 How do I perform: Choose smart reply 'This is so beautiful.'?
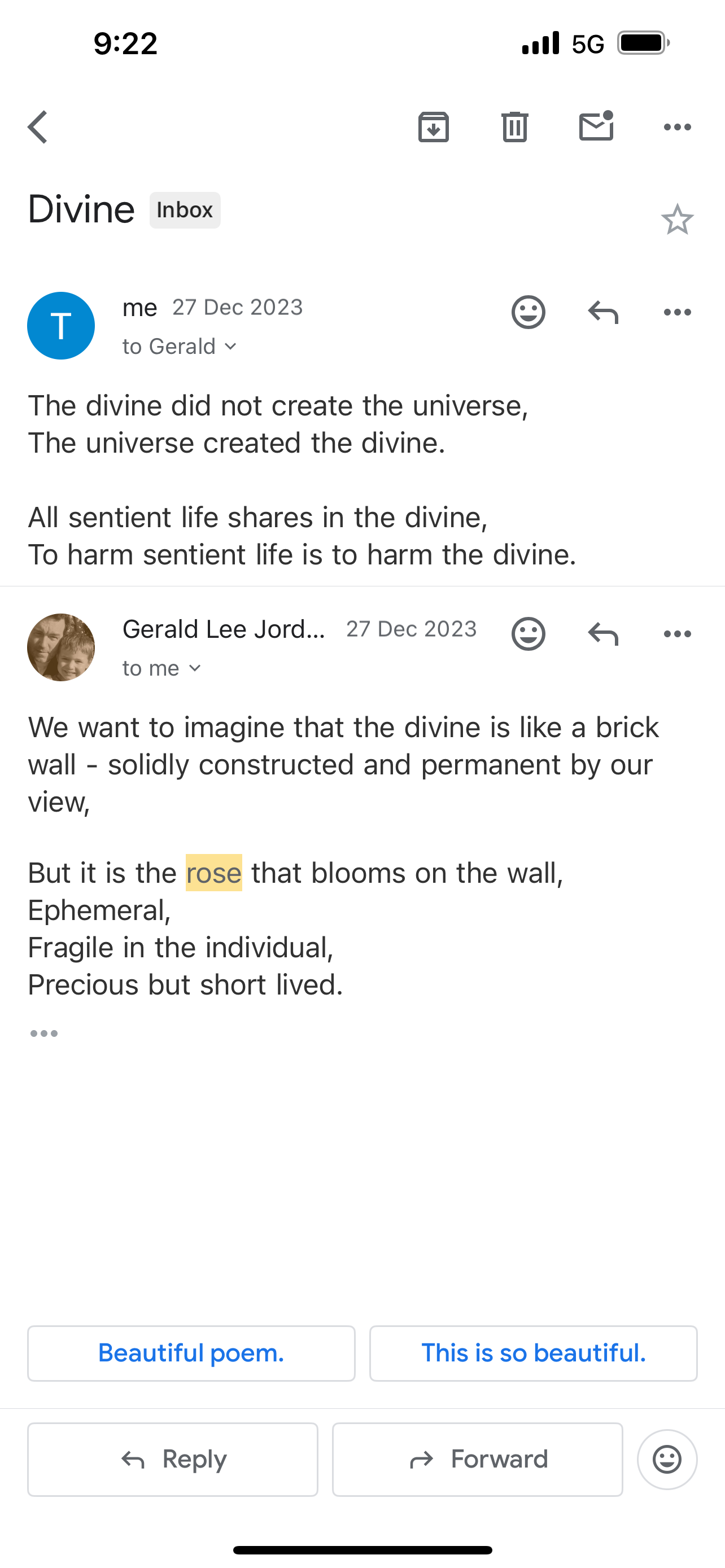(533, 1353)
